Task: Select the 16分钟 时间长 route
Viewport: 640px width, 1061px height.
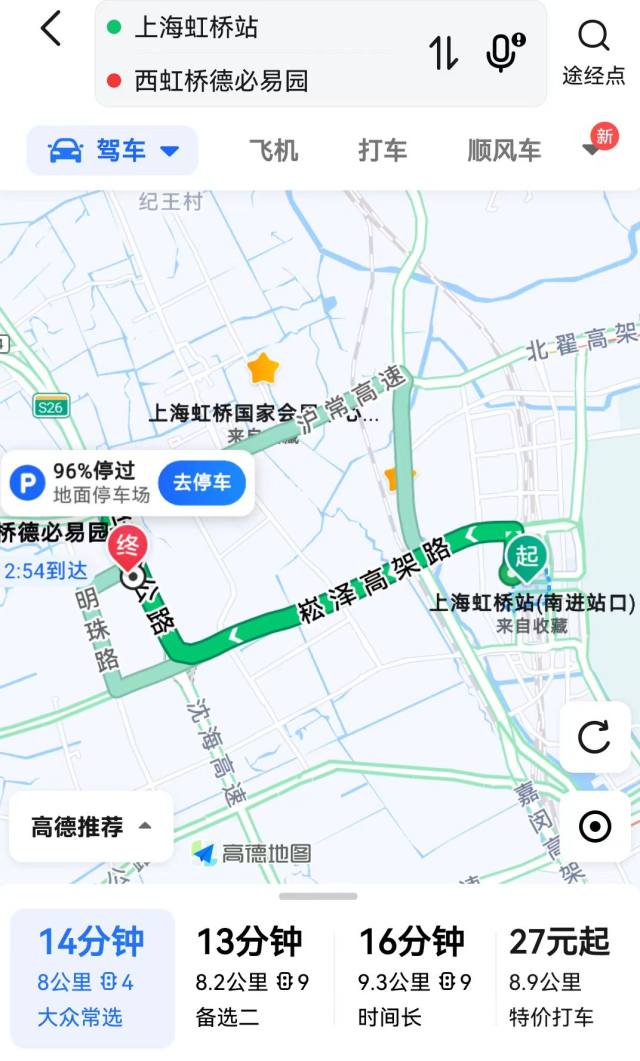Action: tap(414, 978)
